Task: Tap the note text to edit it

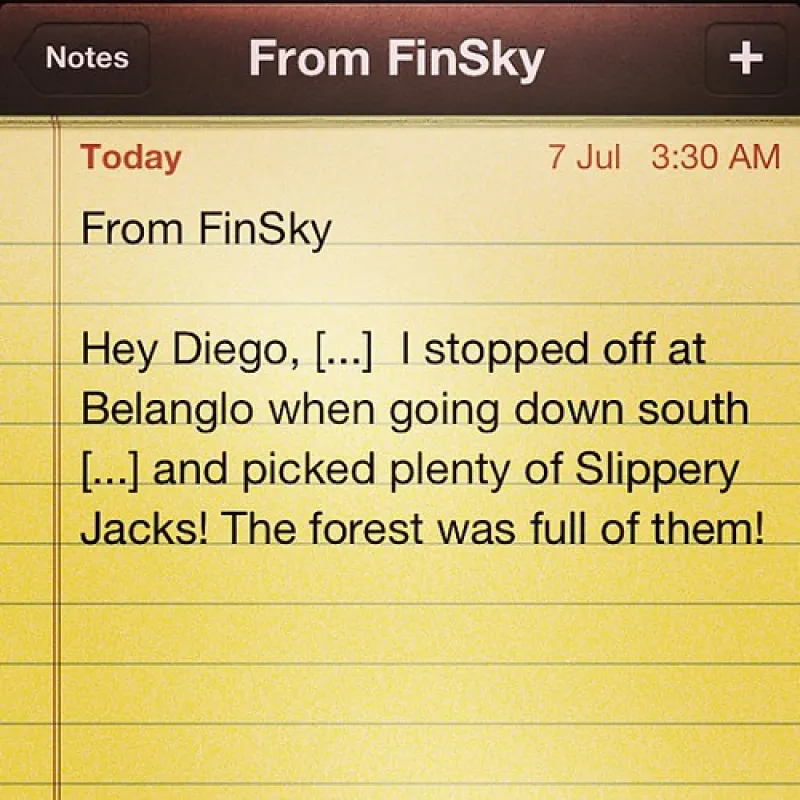Action: 420,440
